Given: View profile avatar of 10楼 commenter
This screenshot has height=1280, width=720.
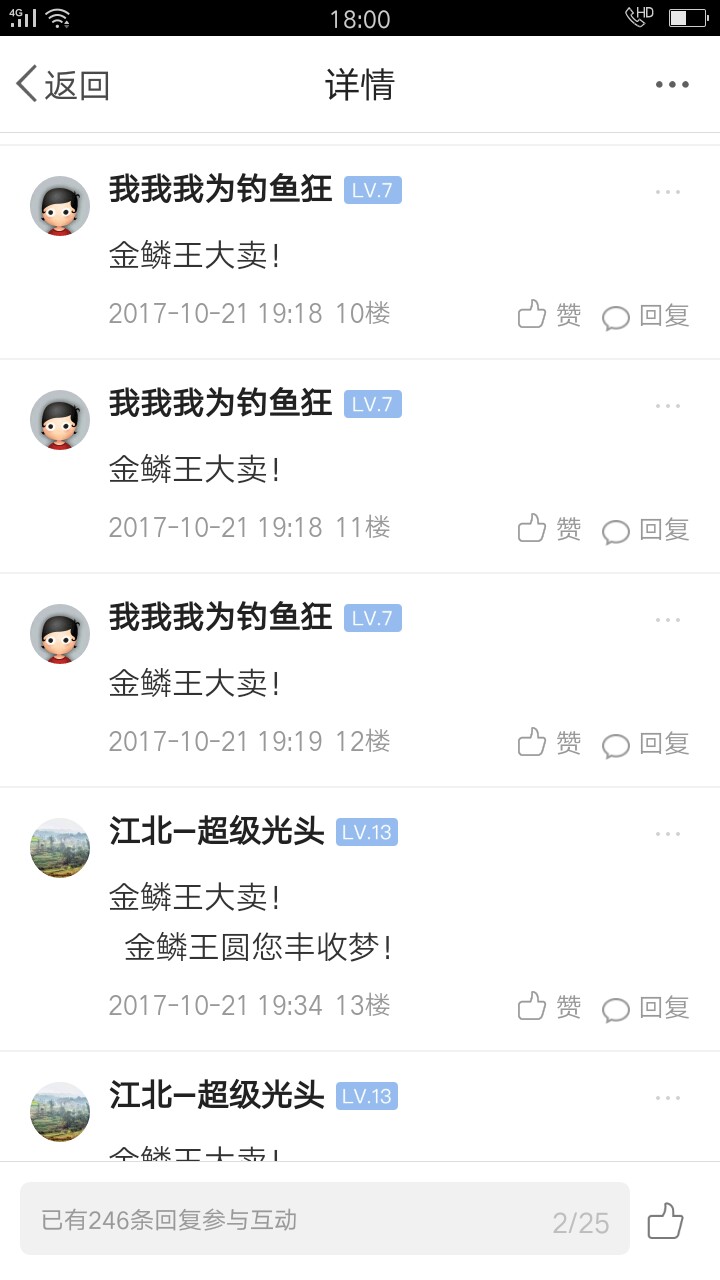Looking at the screenshot, I should 60,206.
